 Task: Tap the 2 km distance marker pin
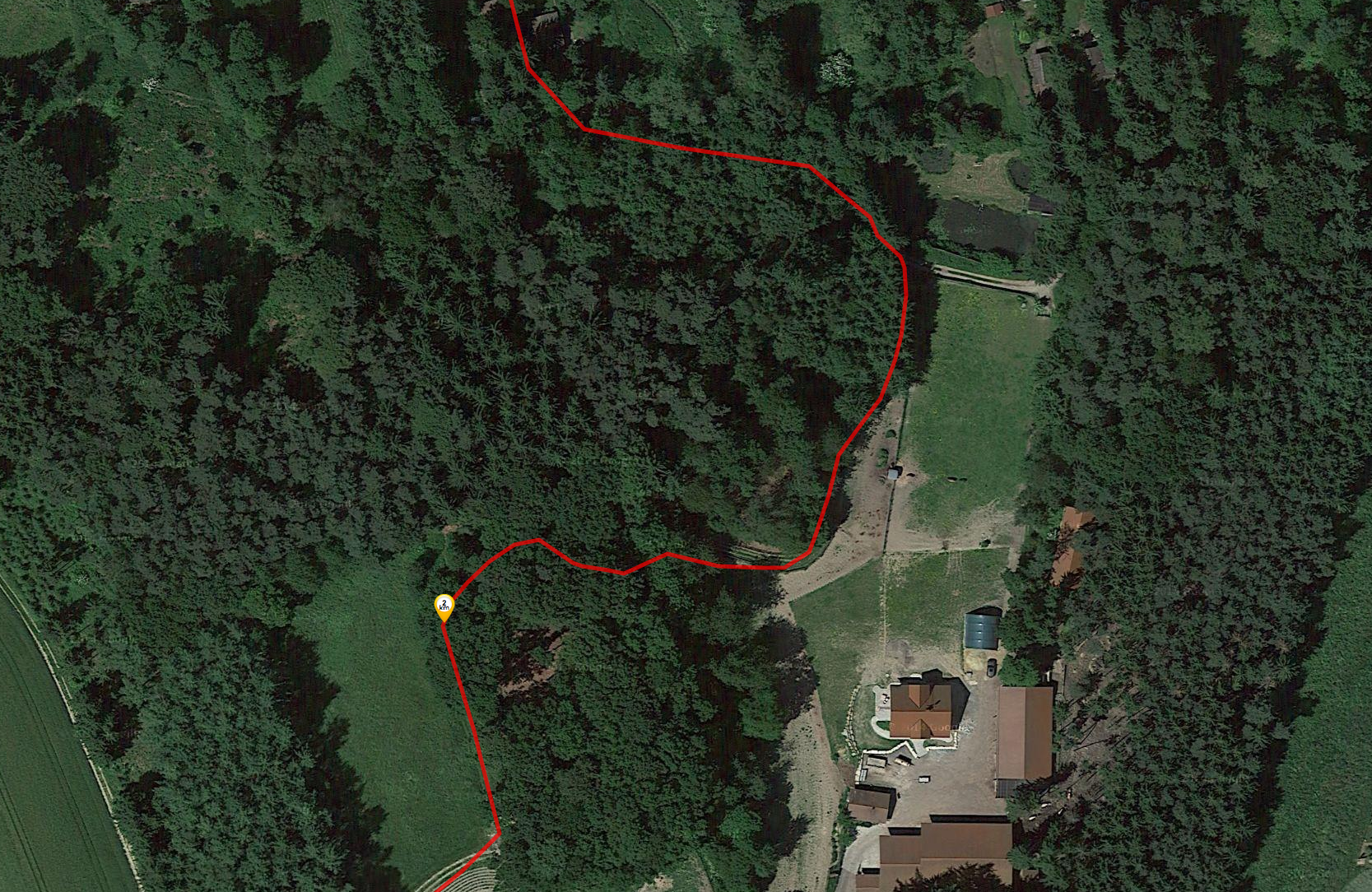(444, 606)
